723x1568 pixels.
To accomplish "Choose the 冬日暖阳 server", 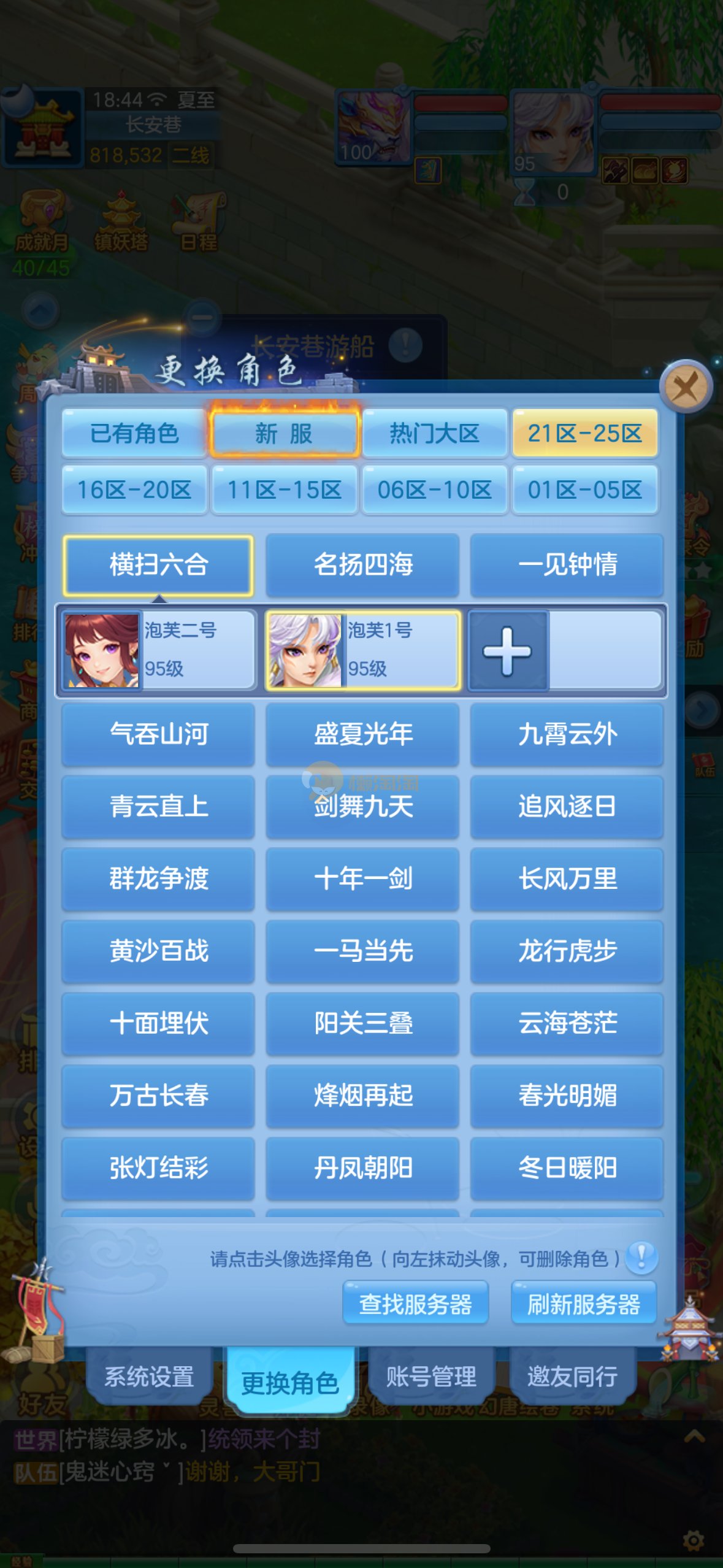I will [x=567, y=1167].
